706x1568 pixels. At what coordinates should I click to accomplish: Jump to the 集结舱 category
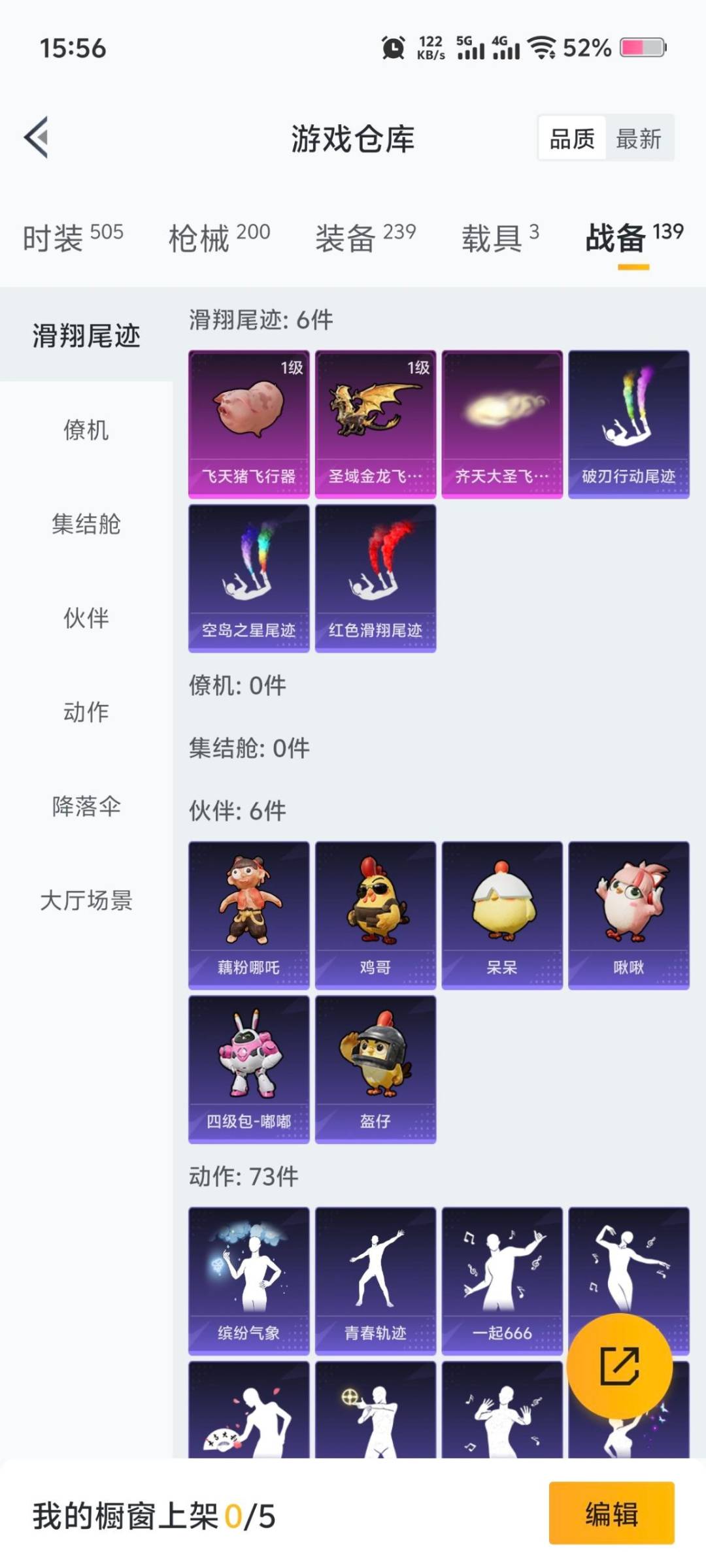86,524
